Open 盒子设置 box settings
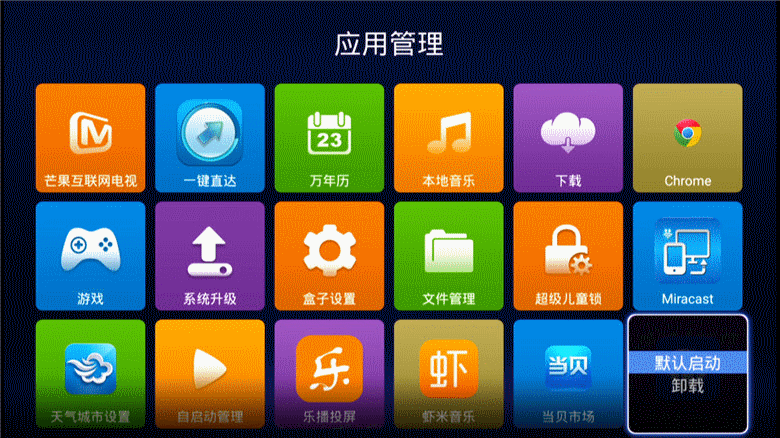Screen dimensions: 780x438 coord(329,256)
